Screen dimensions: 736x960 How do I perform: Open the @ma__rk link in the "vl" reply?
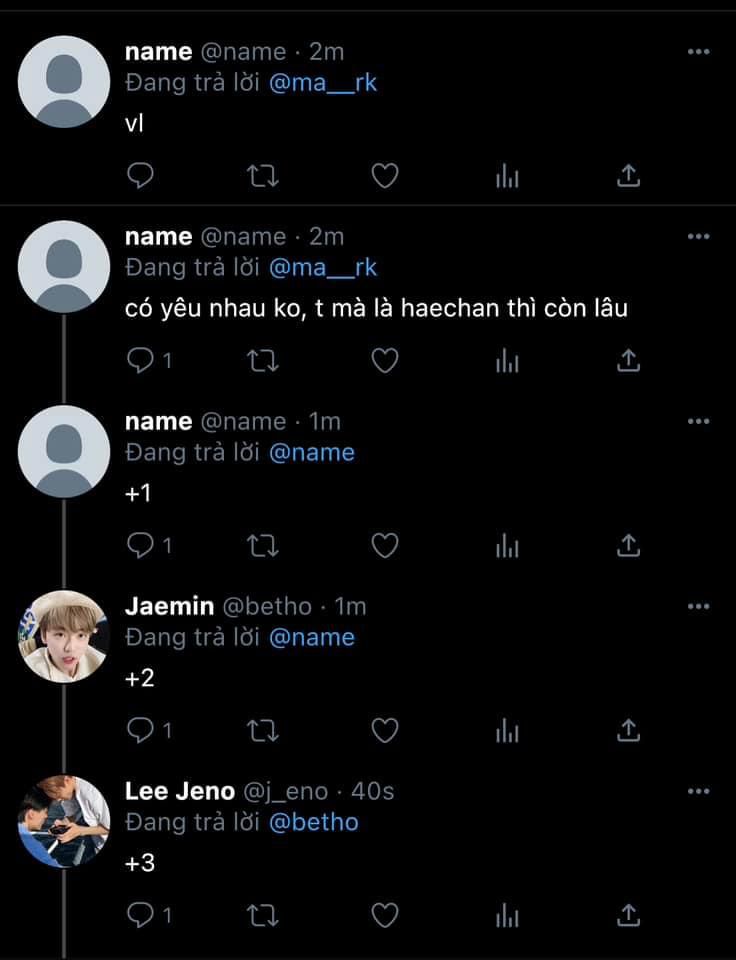[323, 83]
